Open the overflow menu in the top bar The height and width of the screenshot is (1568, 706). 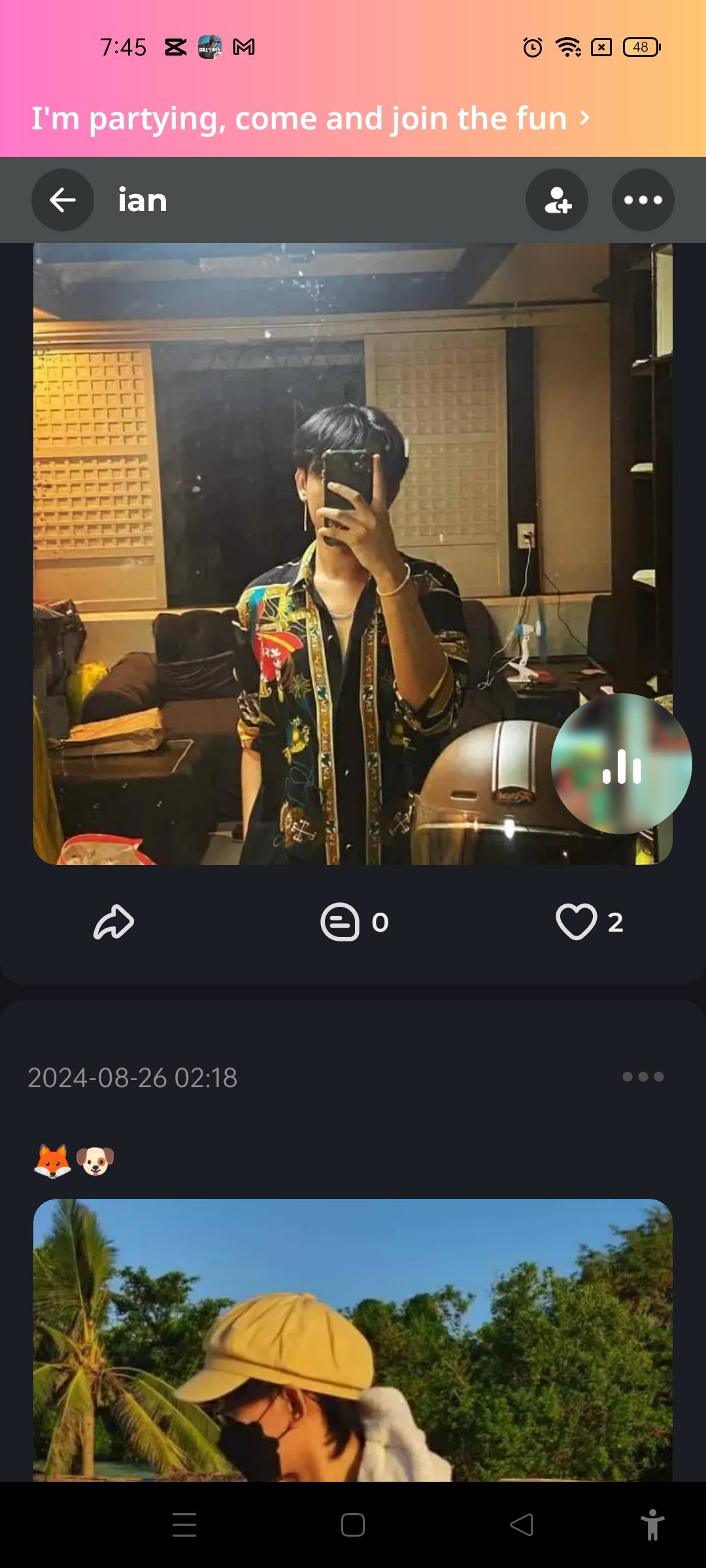(643, 200)
